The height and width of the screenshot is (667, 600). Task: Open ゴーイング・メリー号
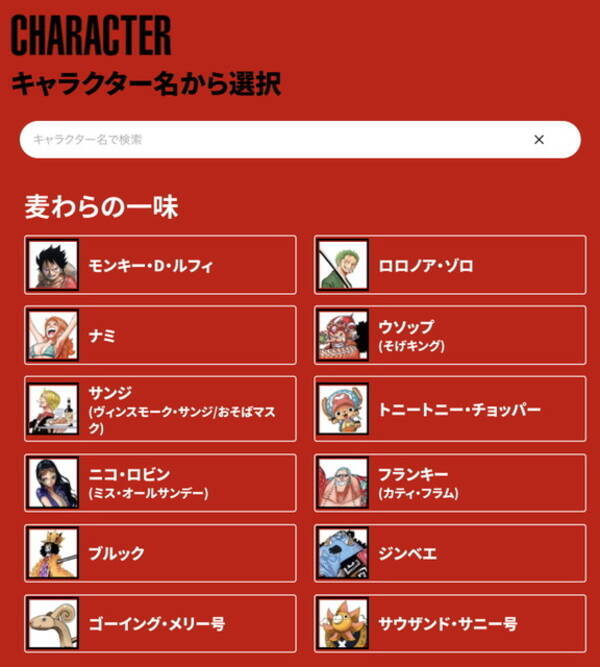(x=160, y=624)
